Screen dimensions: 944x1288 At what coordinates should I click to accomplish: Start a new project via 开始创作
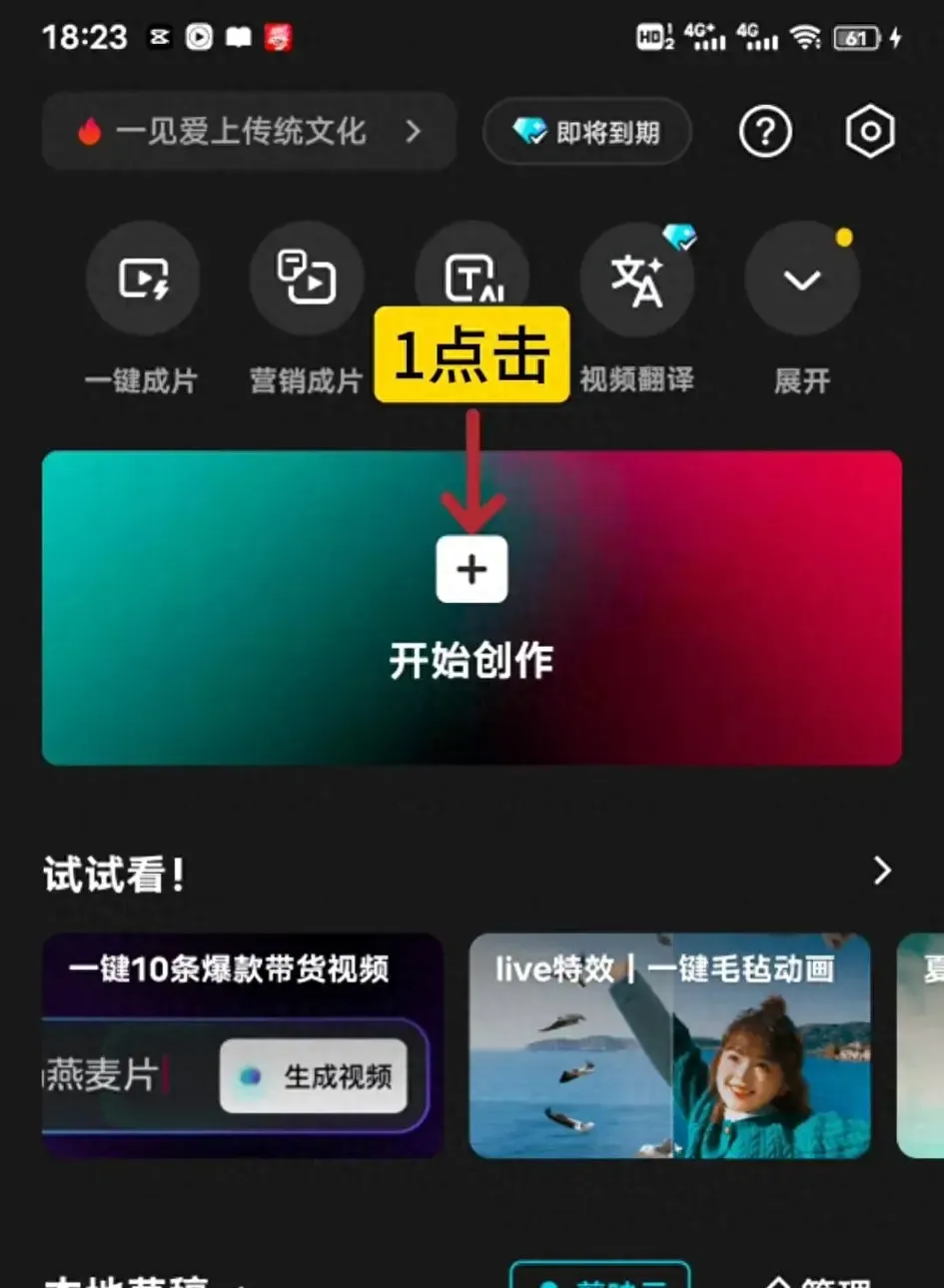(472, 607)
